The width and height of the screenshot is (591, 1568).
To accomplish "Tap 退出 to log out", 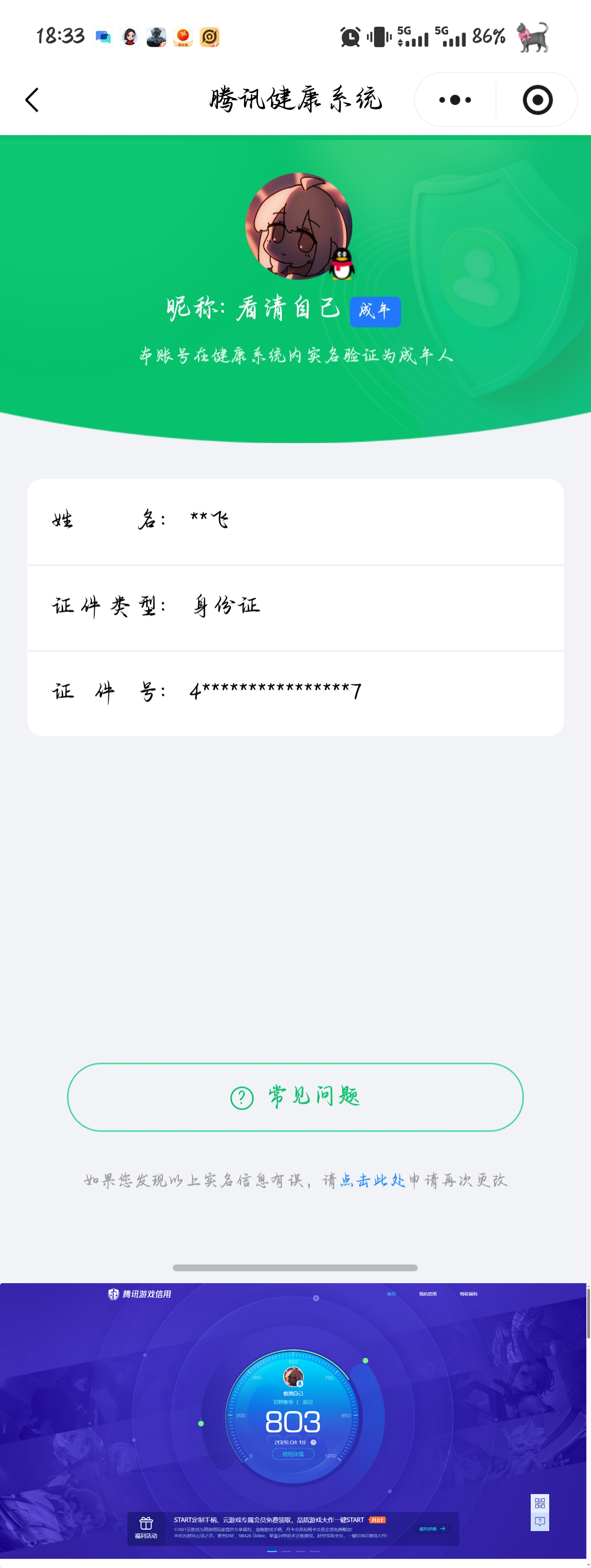I will tap(308, 1402).
